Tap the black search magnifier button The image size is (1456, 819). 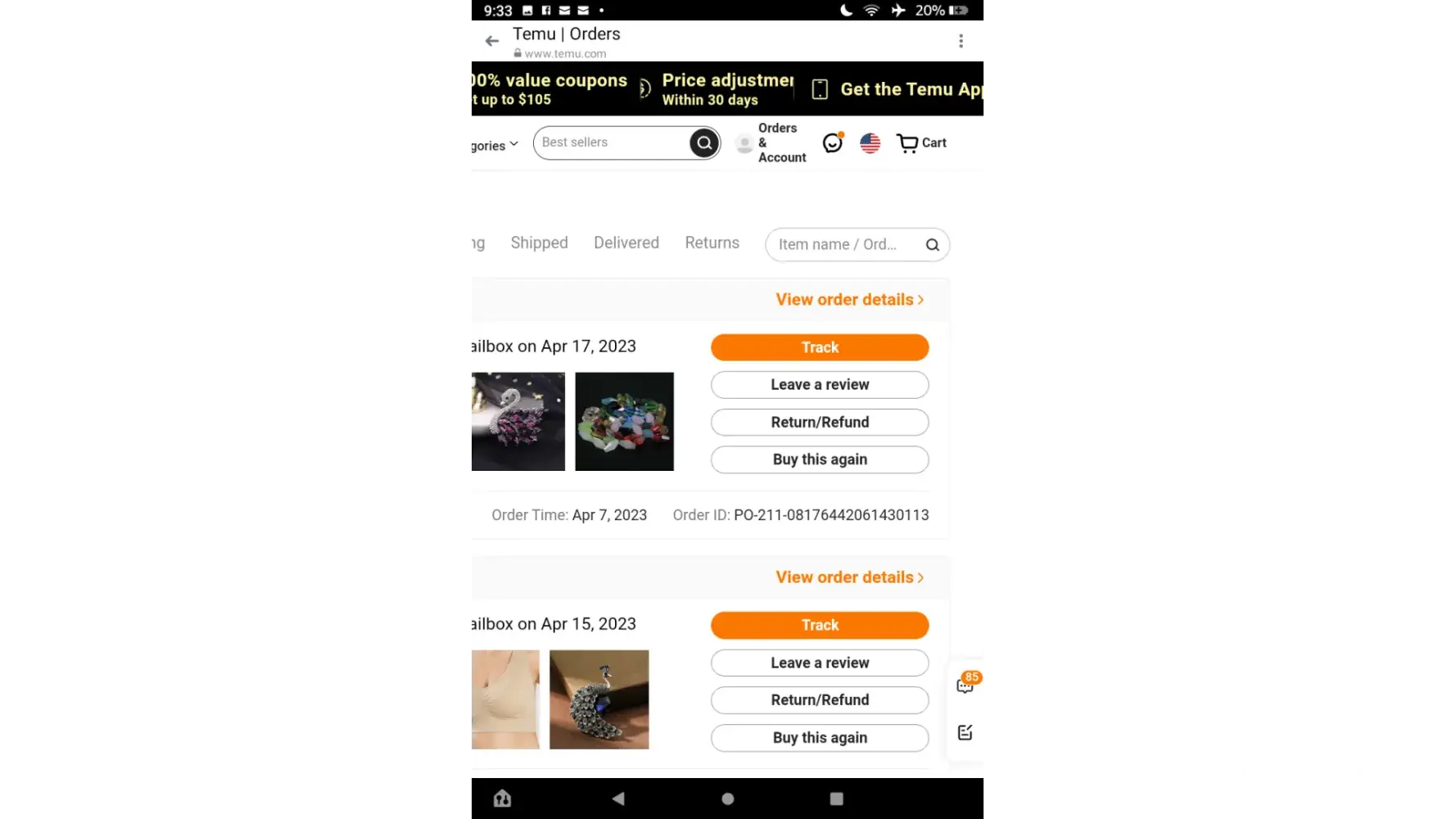click(x=703, y=143)
